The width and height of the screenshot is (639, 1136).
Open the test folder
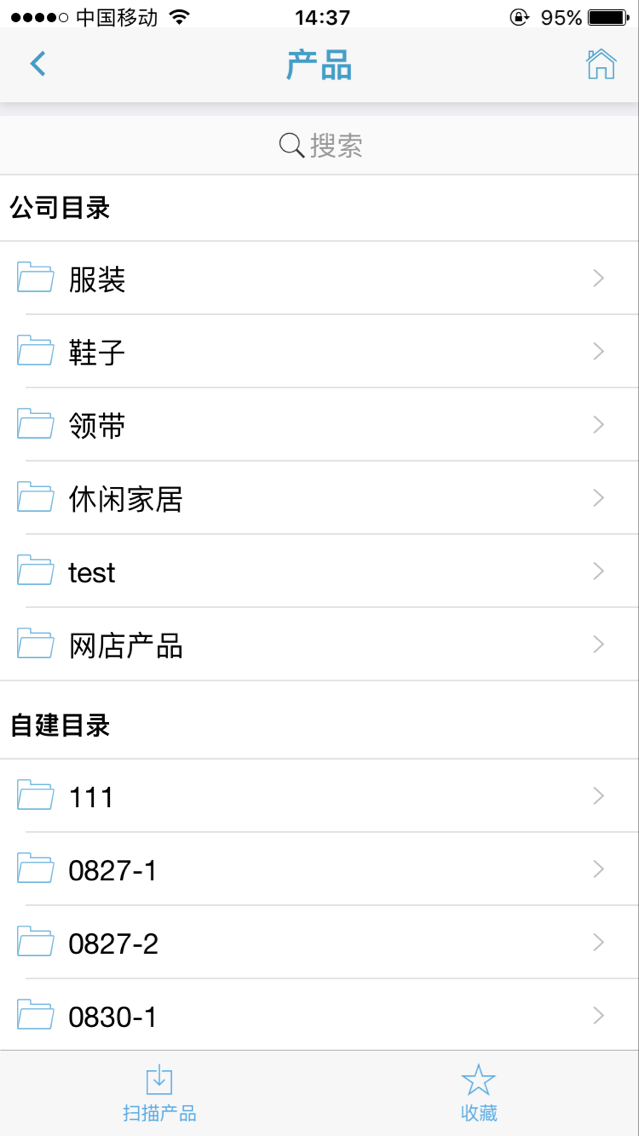tap(320, 571)
